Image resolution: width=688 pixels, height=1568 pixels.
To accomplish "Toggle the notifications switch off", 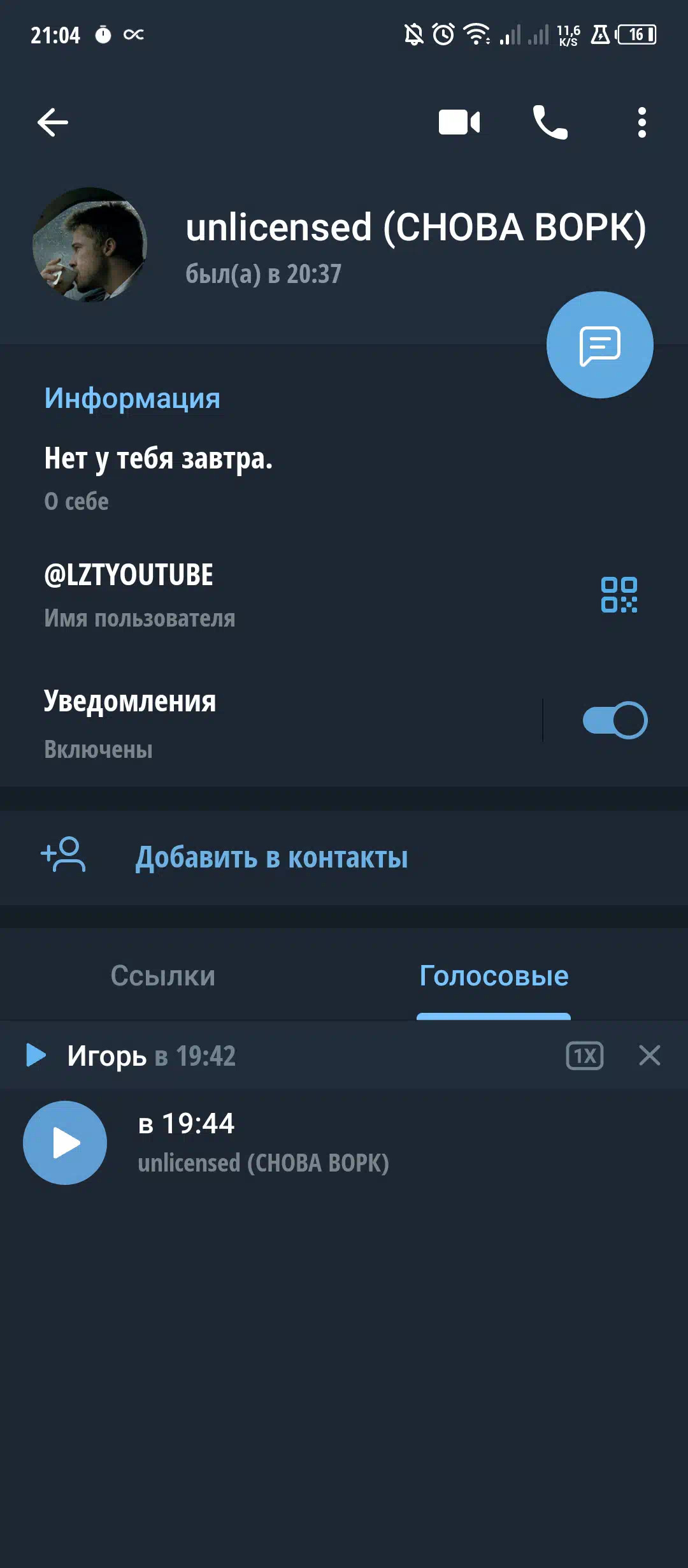I will [615, 720].
